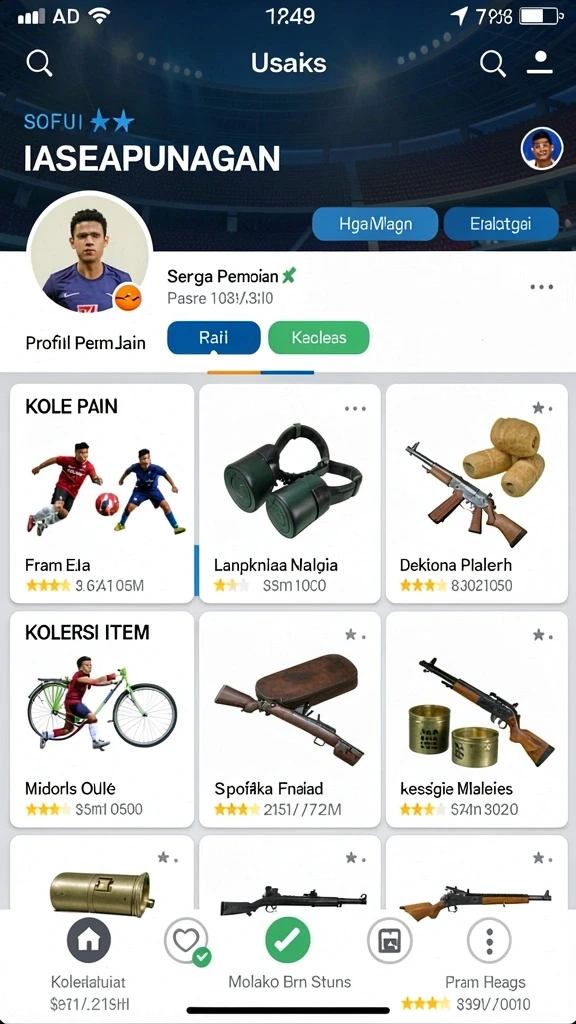Favorite the kessgie Mlaleies item with its star
Image resolution: width=576 pixels, height=1024 pixels.
tap(539, 634)
